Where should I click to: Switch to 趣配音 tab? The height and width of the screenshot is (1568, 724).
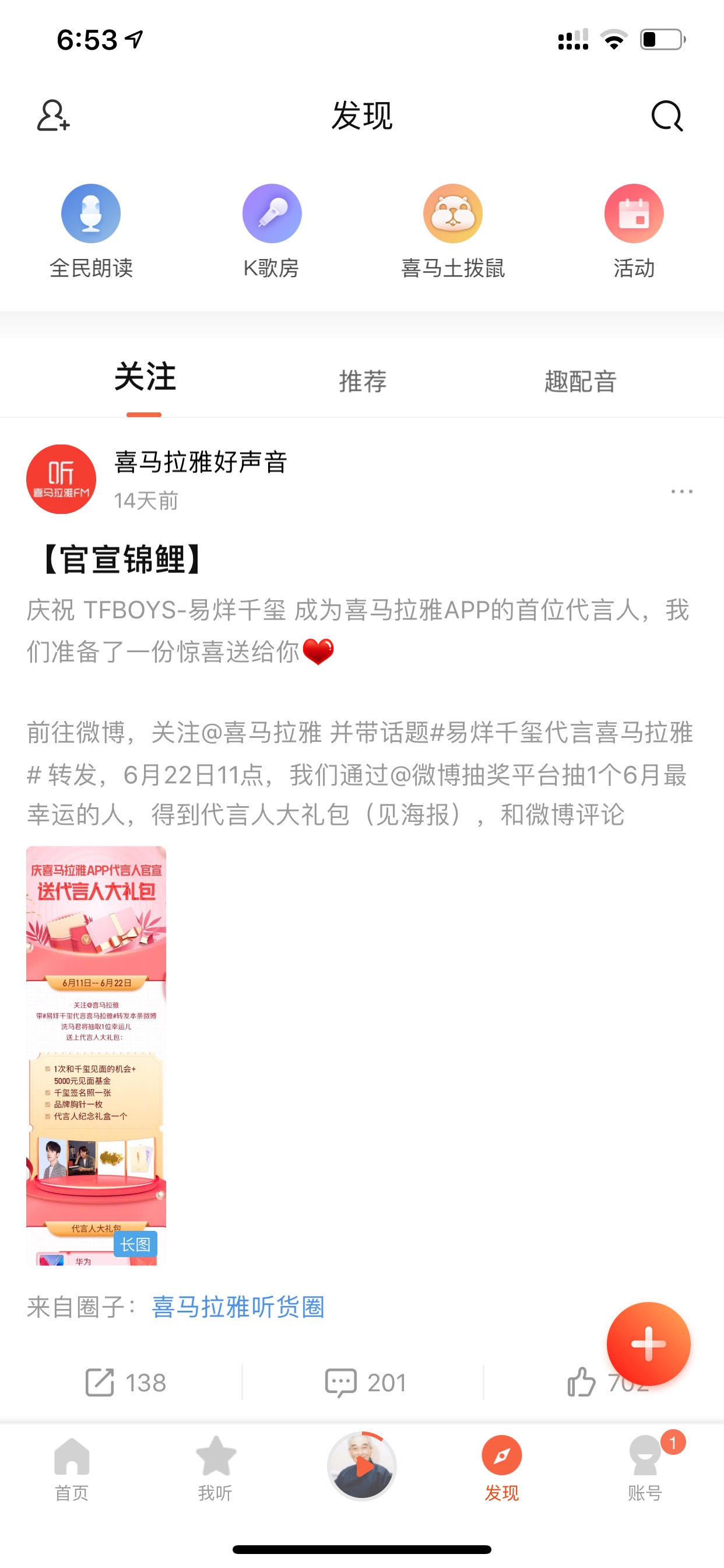click(x=581, y=381)
